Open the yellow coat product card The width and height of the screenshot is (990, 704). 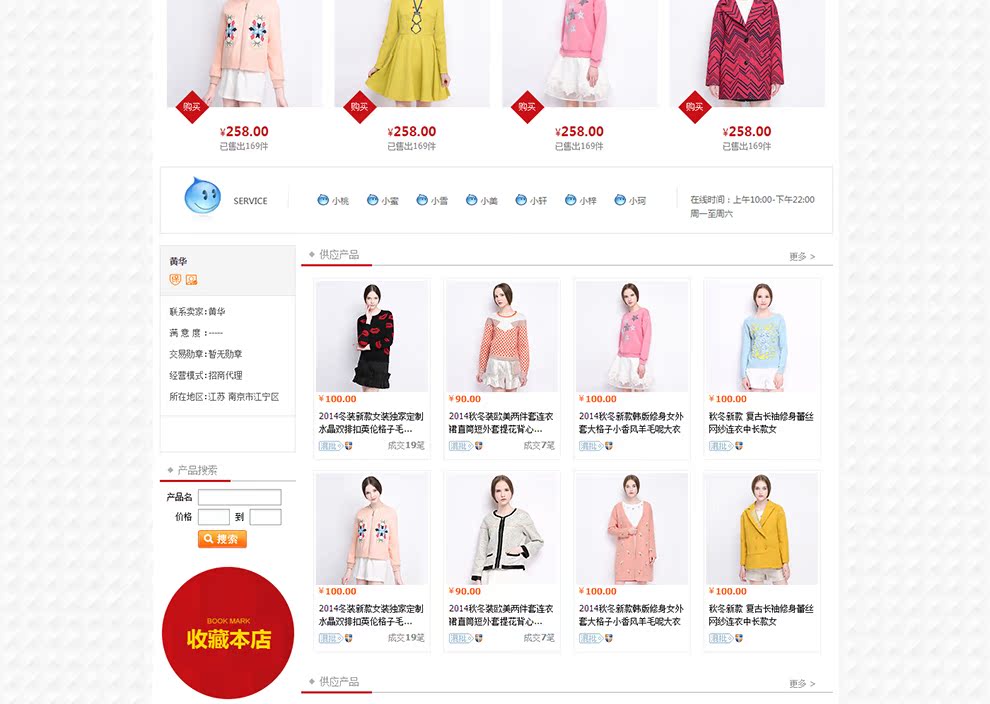coord(761,529)
